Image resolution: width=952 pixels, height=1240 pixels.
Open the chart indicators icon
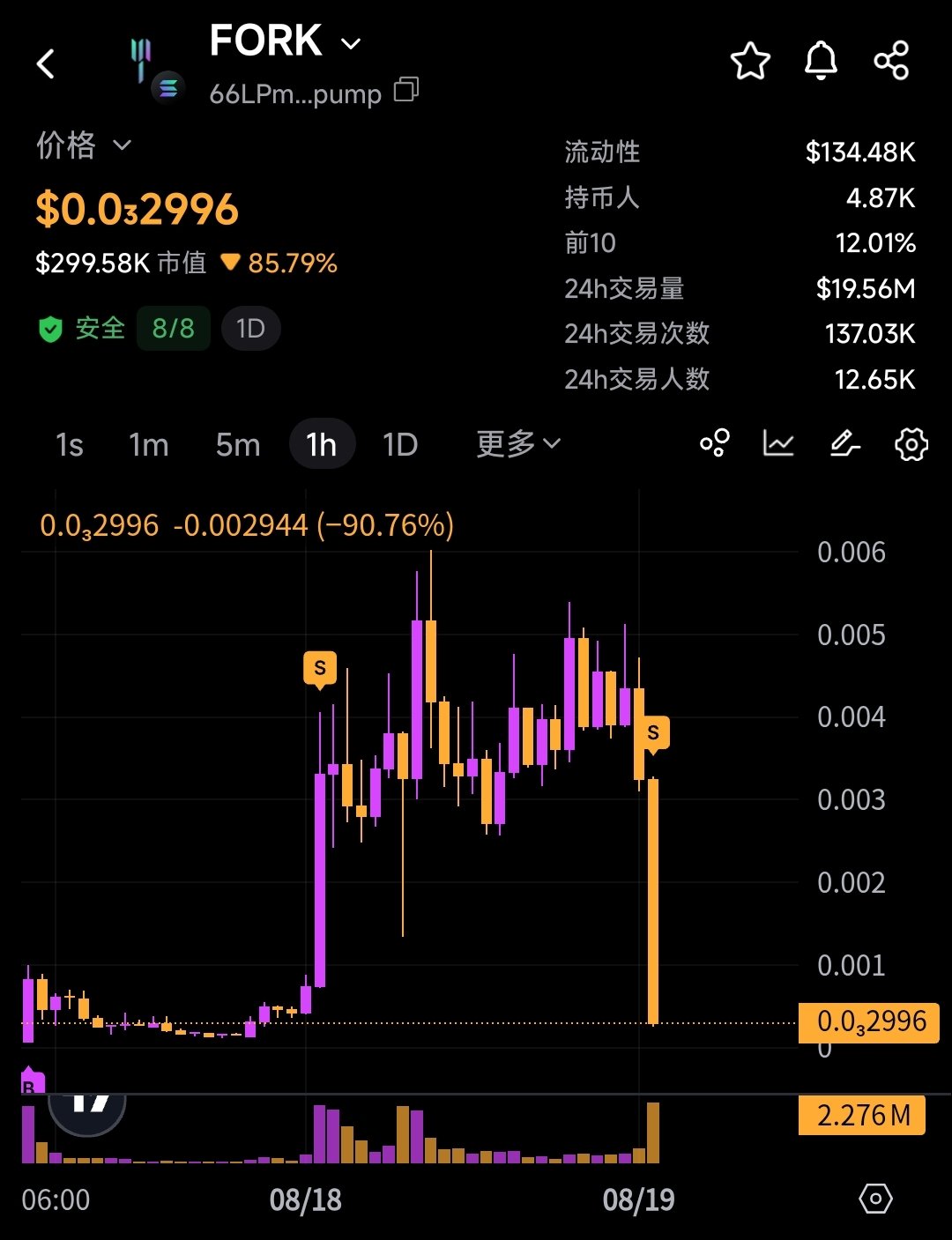tap(778, 443)
